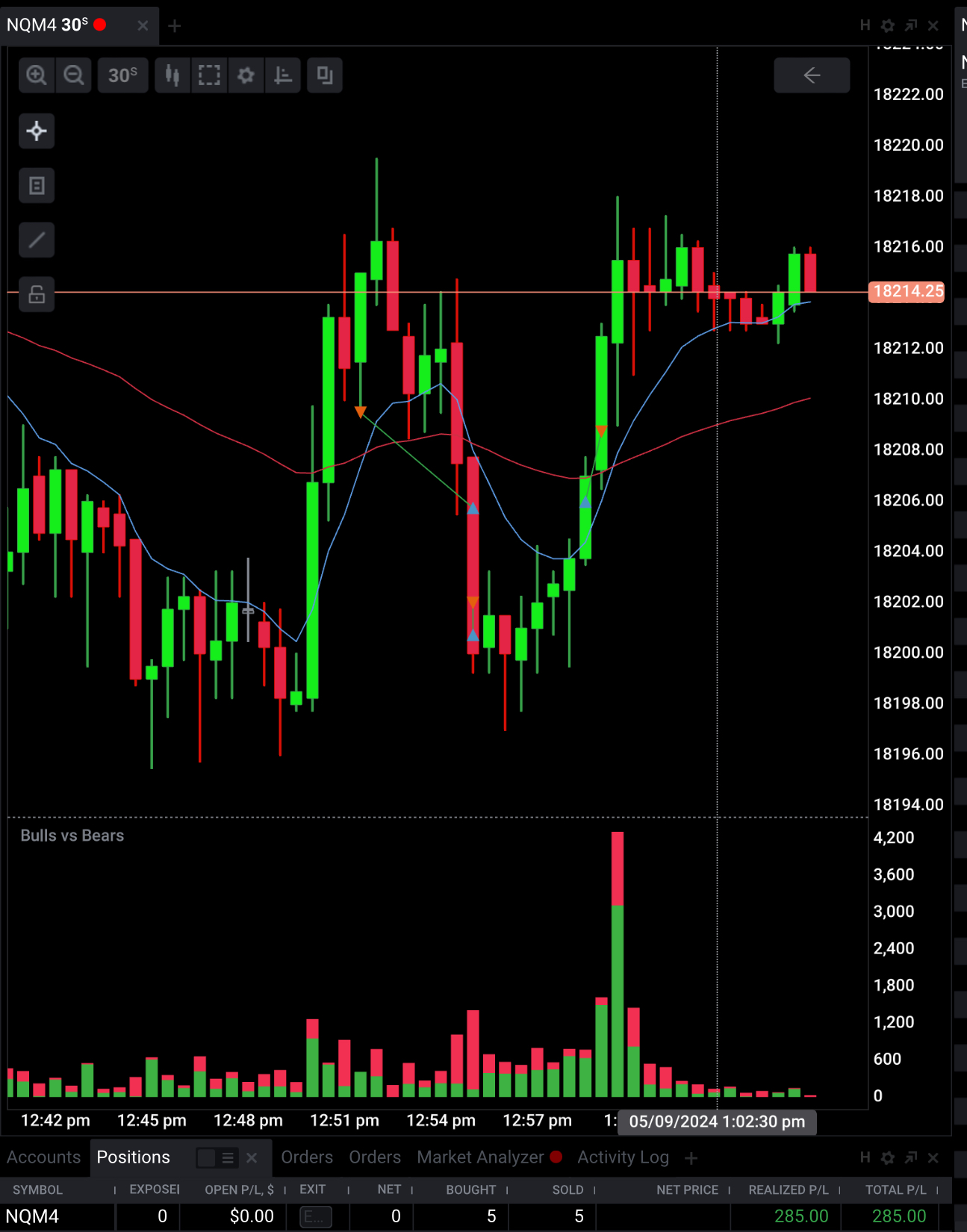This screenshot has width=967, height=1232.
Task: Zoom in on the chart
Action: 37,75
